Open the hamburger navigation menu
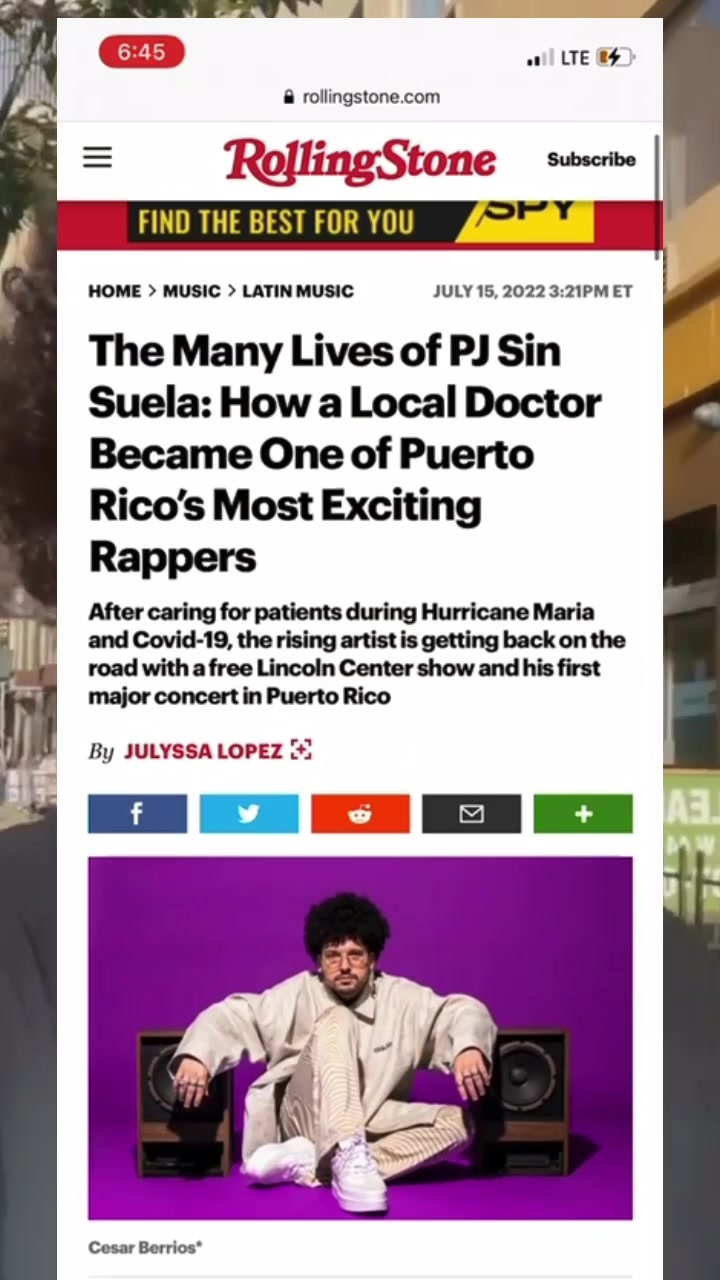This screenshot has width=720, height=1280. [x=97, y=158]
